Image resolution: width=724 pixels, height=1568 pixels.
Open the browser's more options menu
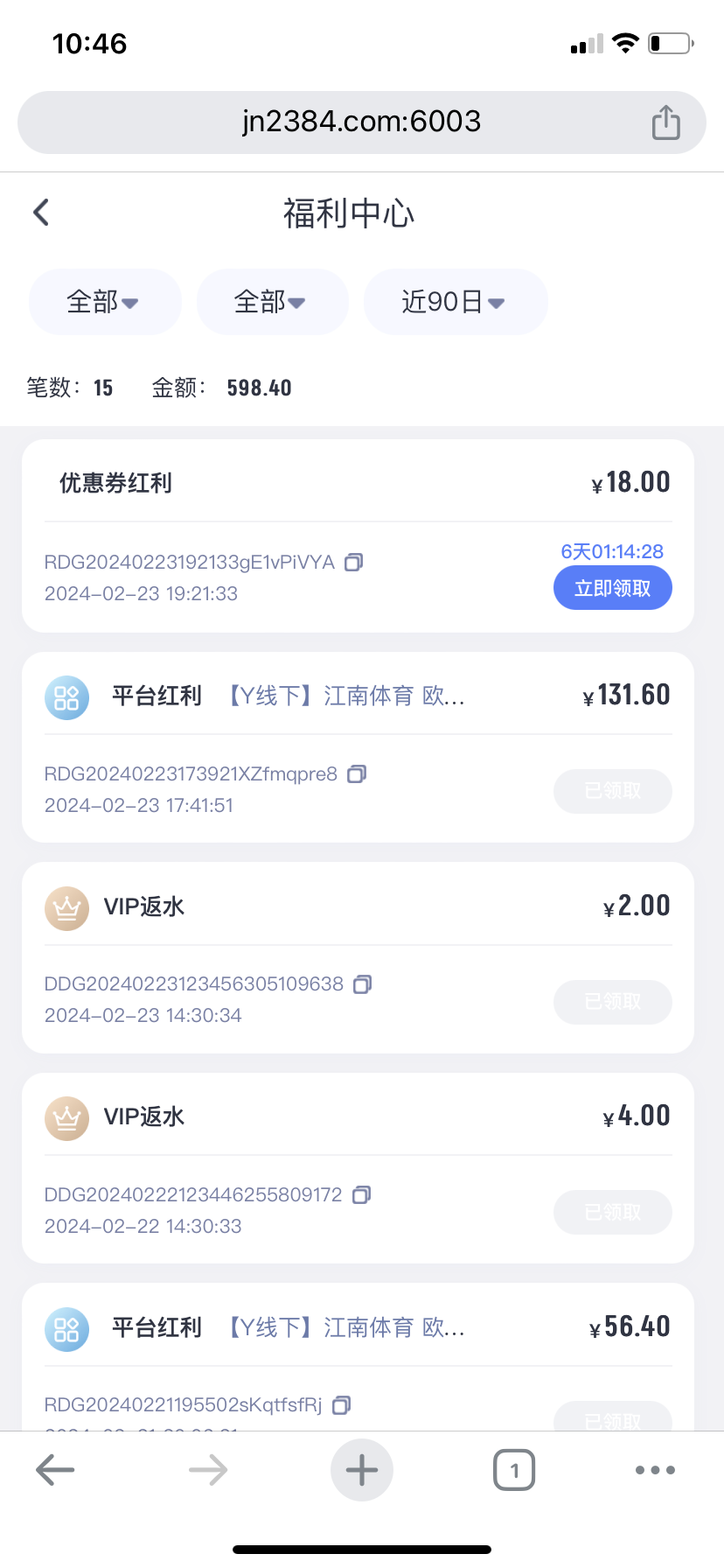[655, 1470]
